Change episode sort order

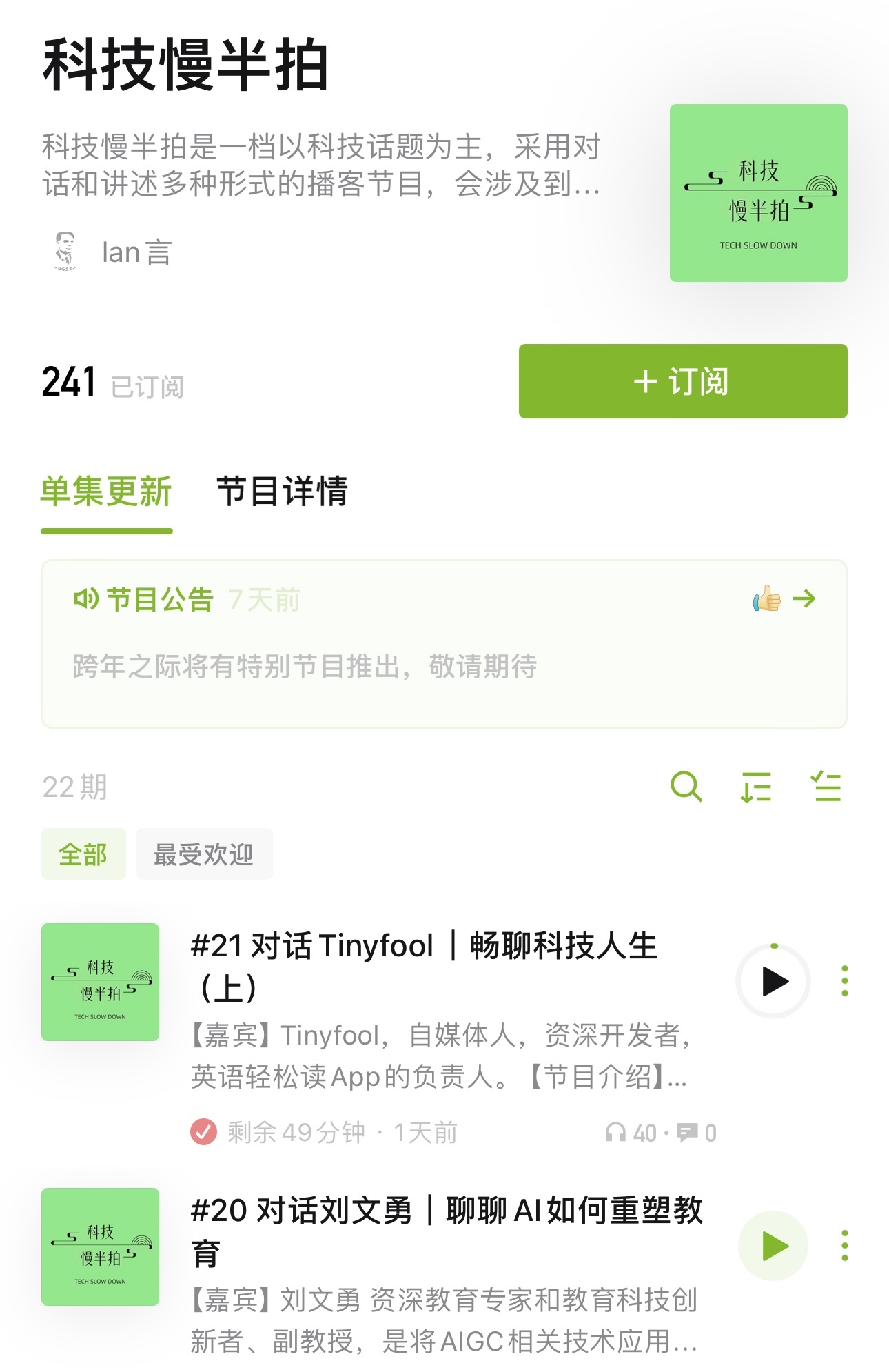[x=756, y=787]
